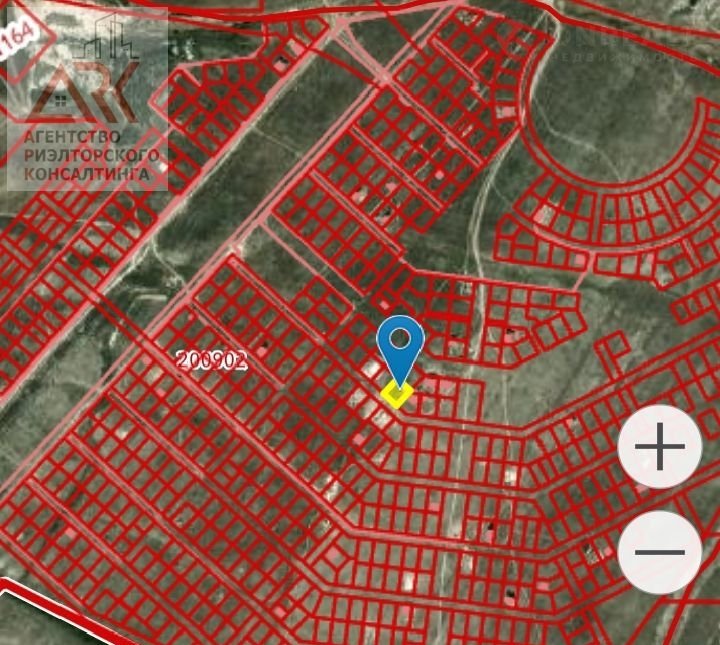The width and height of the screenshot is (720, 645).
Task: Zoom in on the cadastral map
Action: click(x=660, y=447)
